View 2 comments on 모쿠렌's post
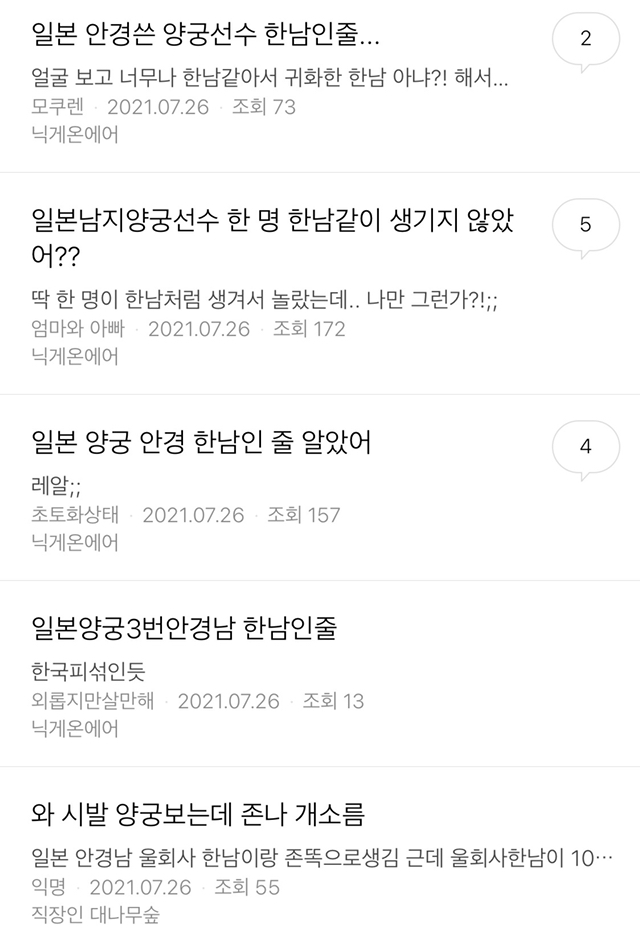 (x=586, y=40)
